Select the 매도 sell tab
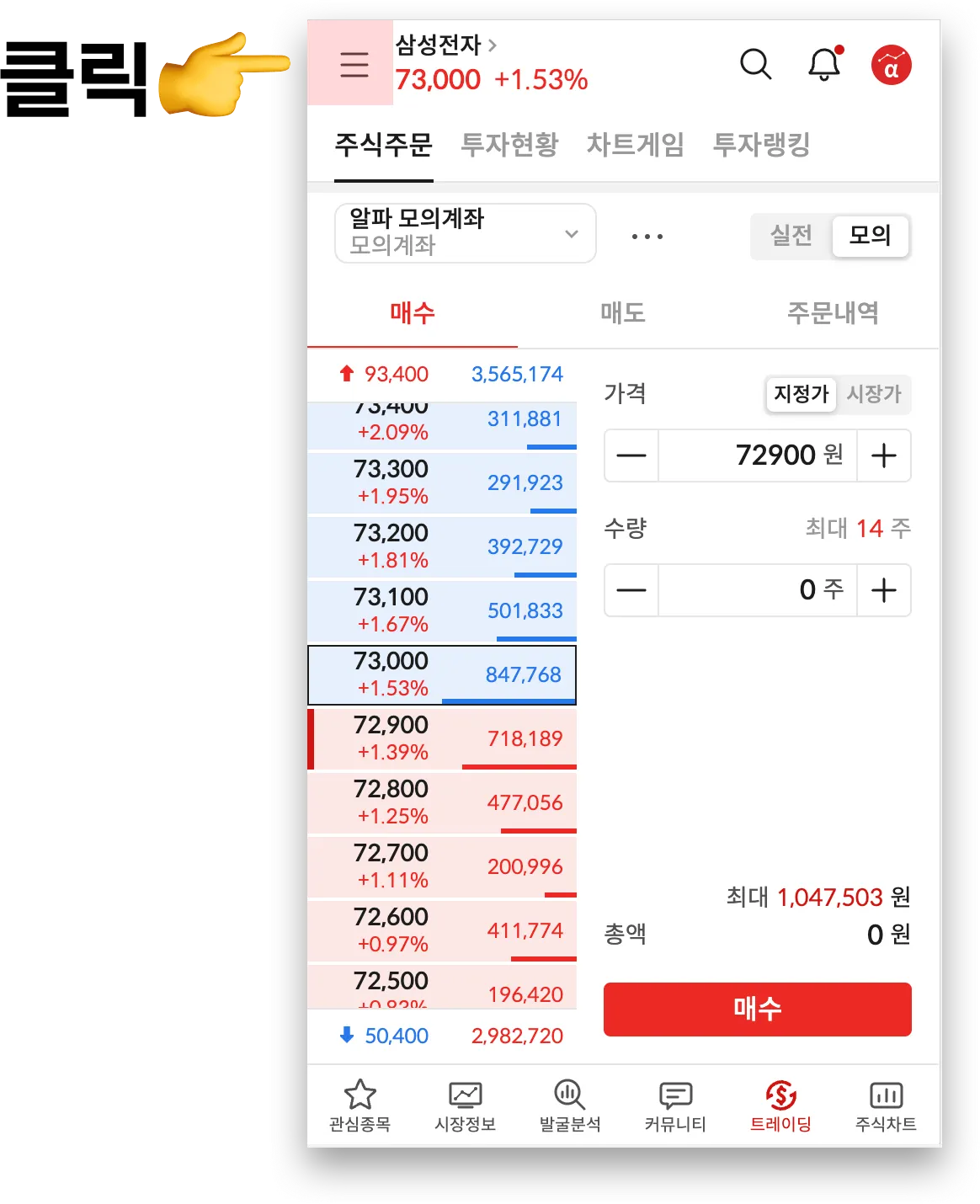The height and width of the screenshot is (1204, 980). pyautogui.click(x=622, y=313)
